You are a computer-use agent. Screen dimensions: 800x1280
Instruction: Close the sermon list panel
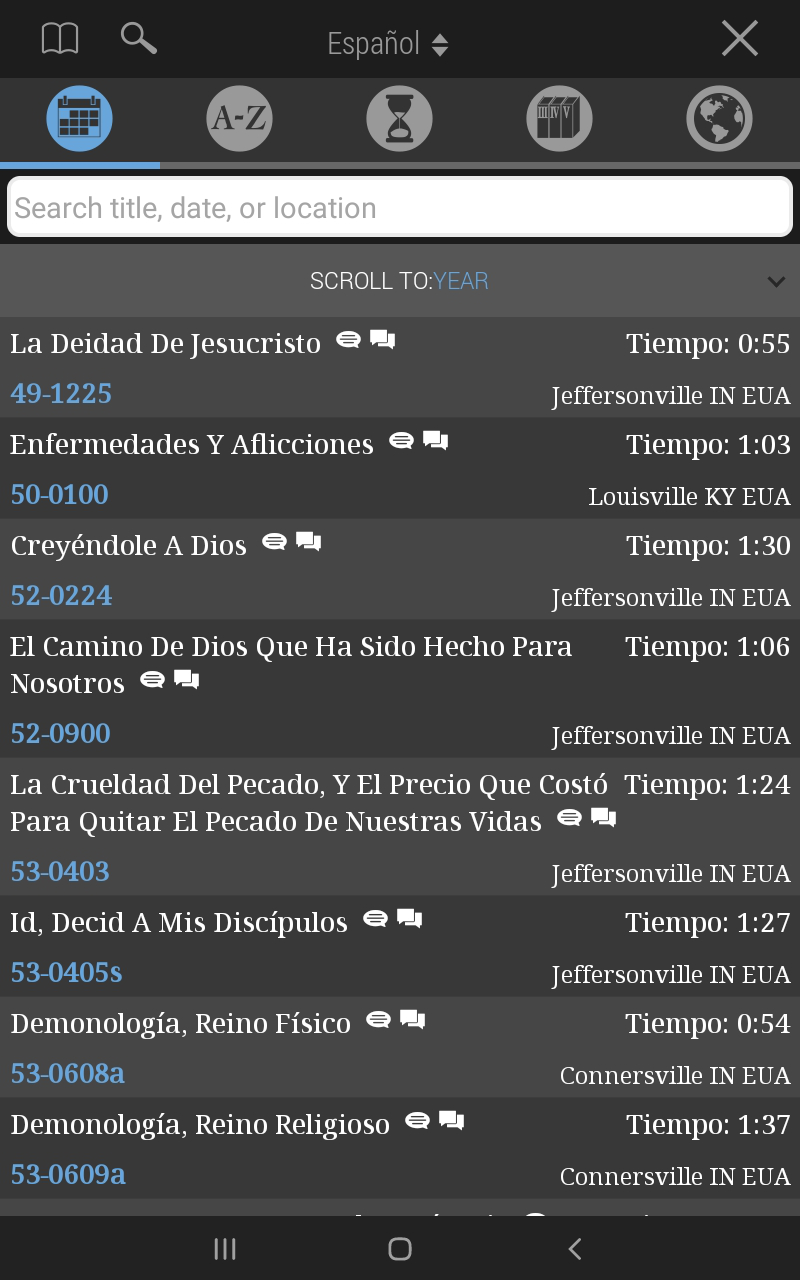pos(740,39)
